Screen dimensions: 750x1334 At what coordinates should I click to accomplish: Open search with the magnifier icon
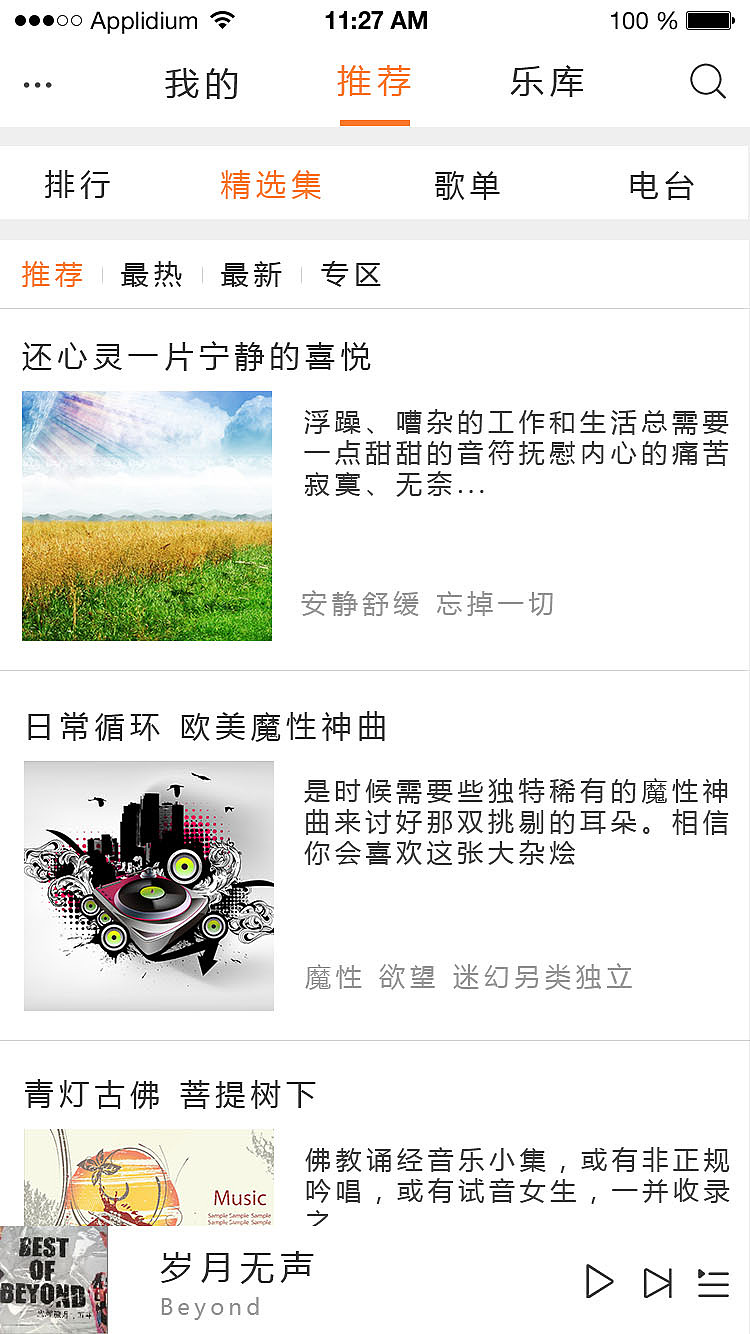point(708,83)
